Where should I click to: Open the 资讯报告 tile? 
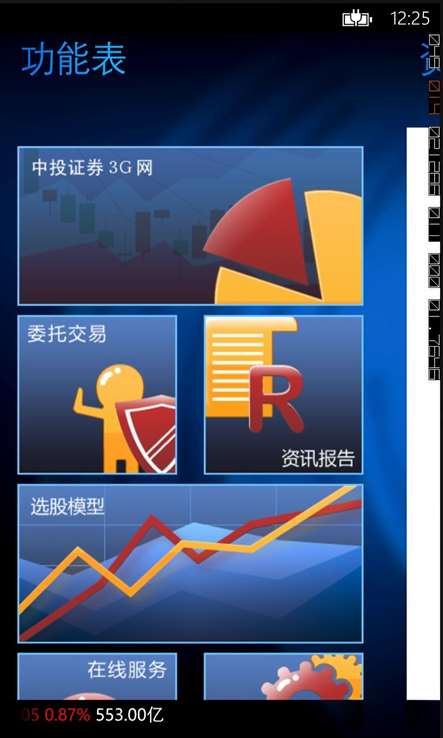tap(283, 394)
